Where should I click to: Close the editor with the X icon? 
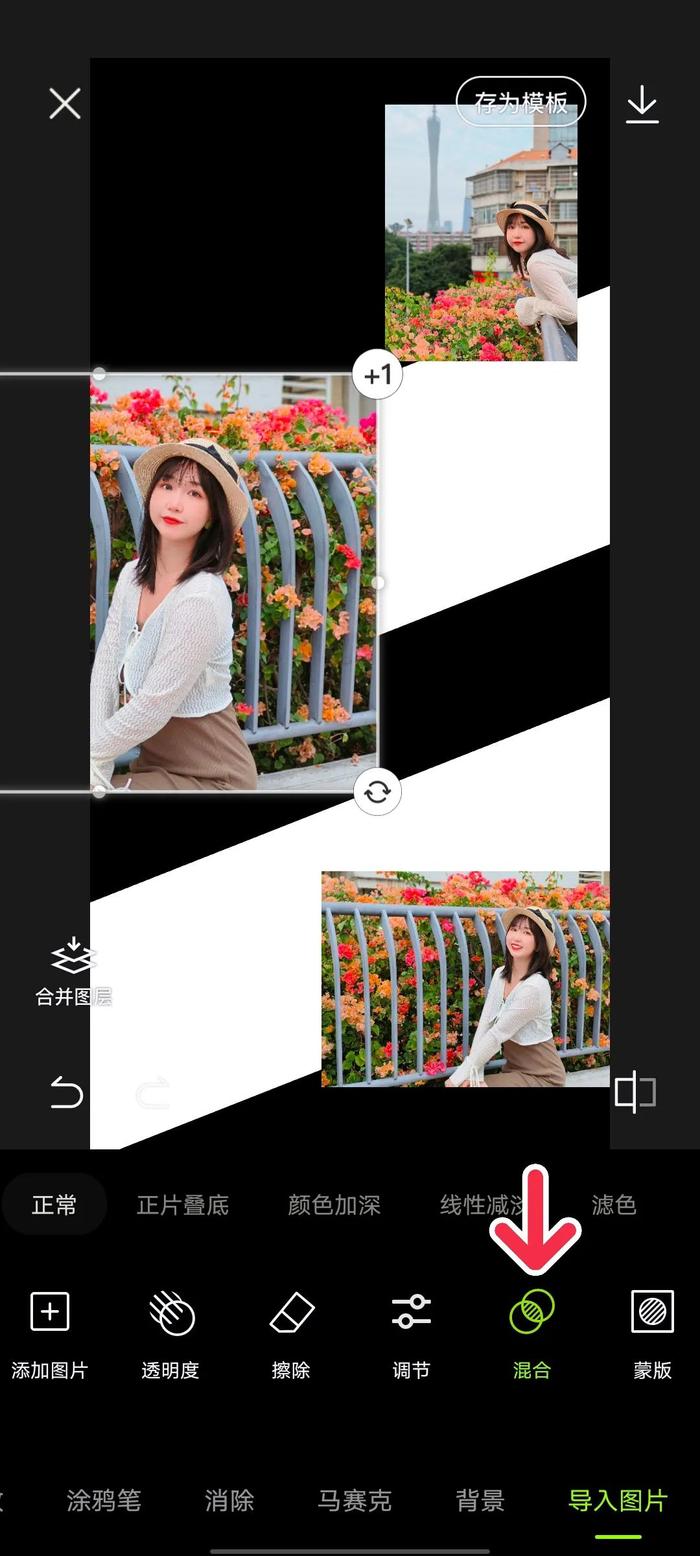click(65, 103)
